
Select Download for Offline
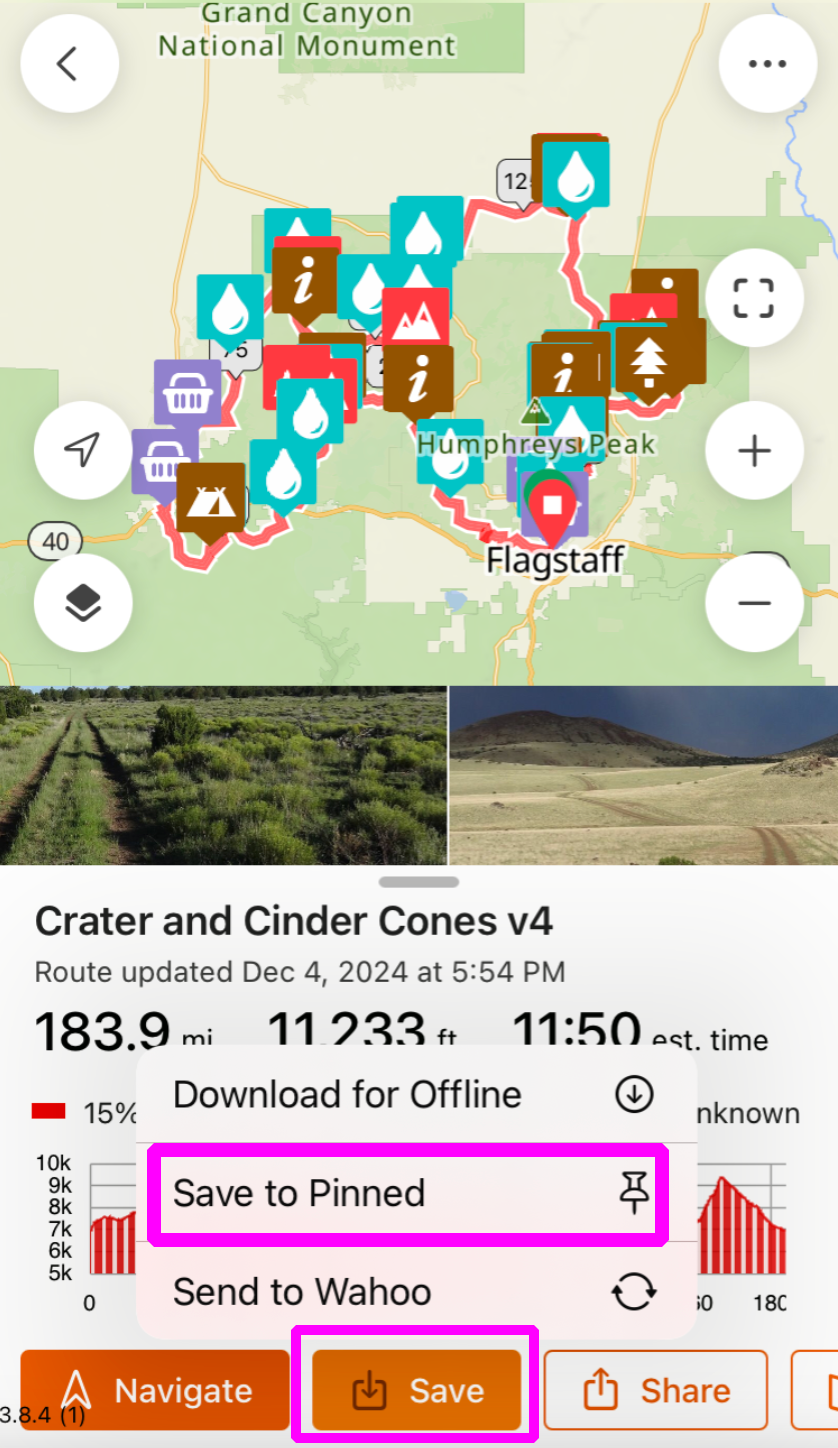[414, 1094]
